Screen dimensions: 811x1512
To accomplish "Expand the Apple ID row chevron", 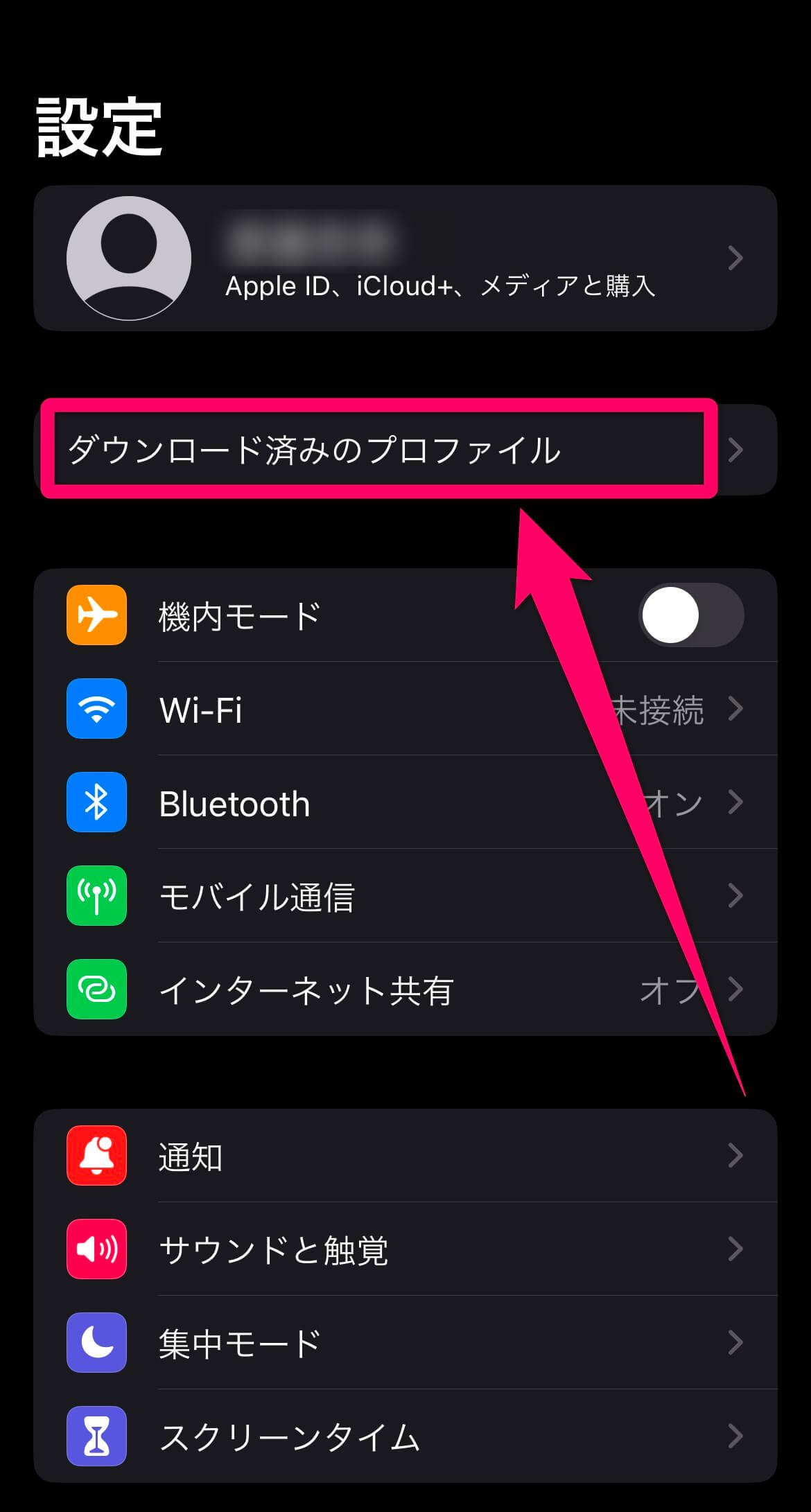I will click(x=736, y=257).
